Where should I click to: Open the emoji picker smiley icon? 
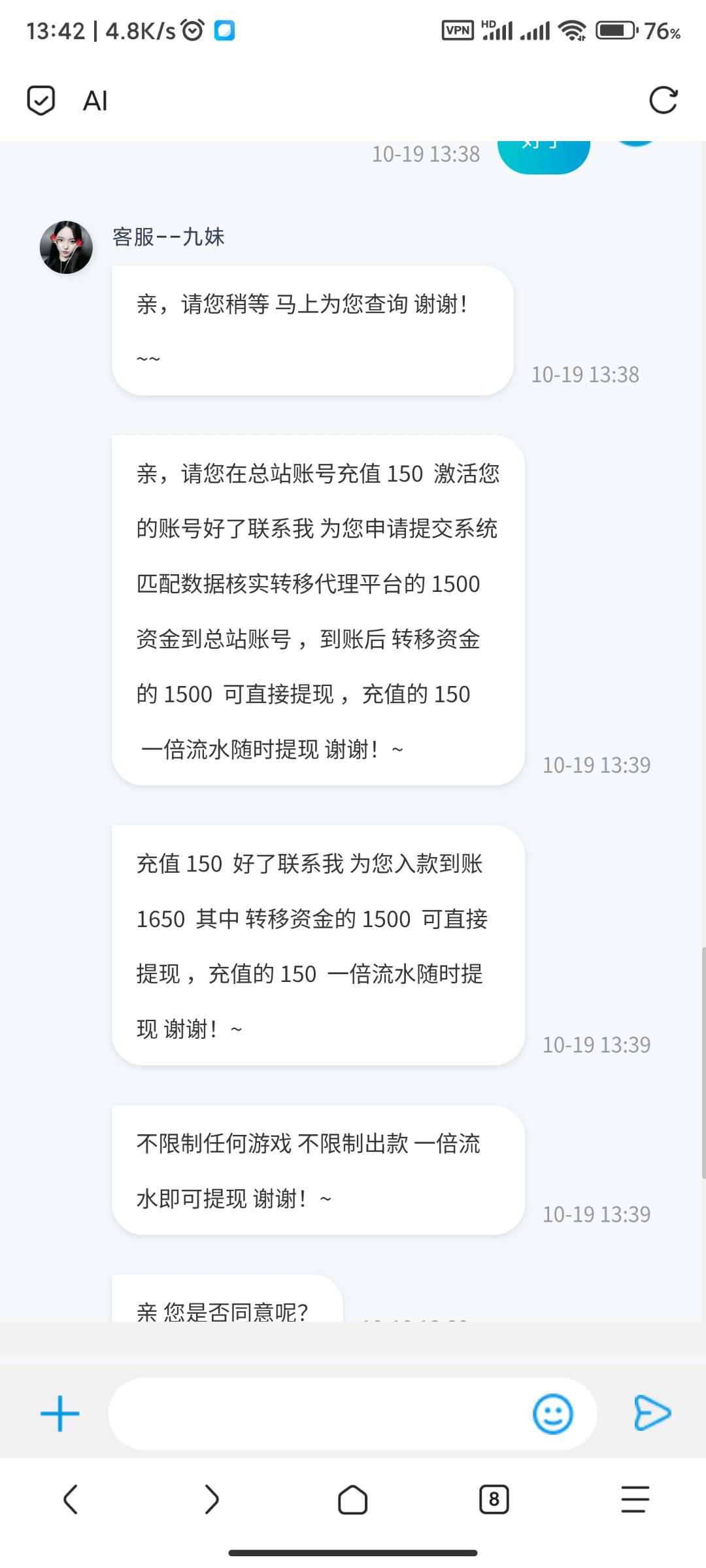pos(552,1413)
